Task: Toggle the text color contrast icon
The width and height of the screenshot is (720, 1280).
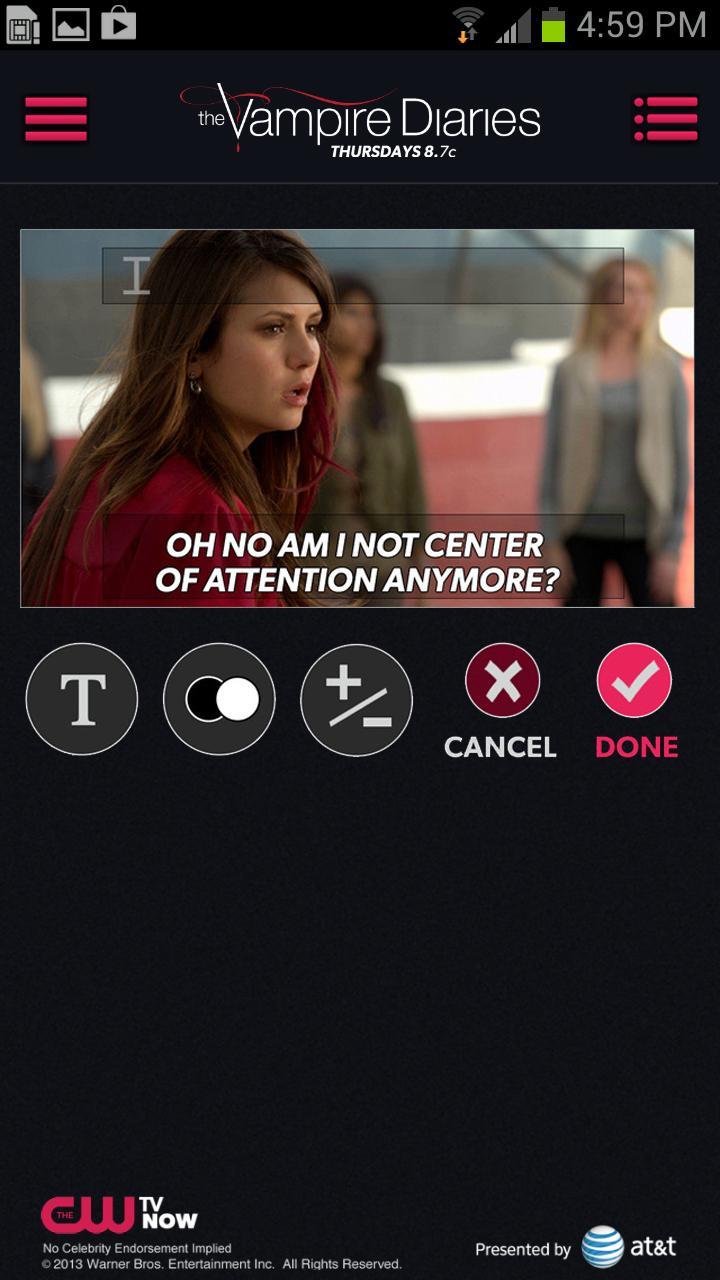Action: (219, 699)
